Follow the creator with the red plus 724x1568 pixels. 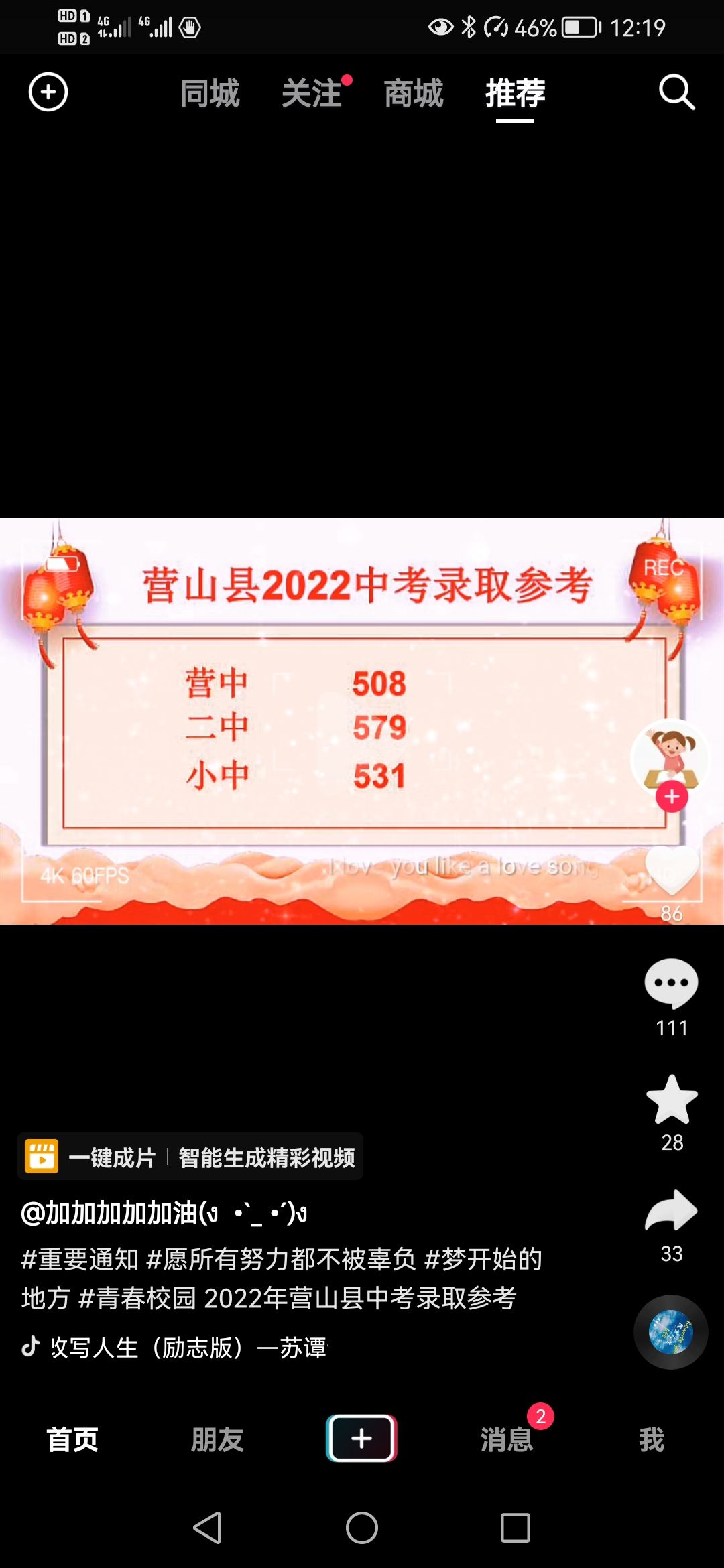672,797
